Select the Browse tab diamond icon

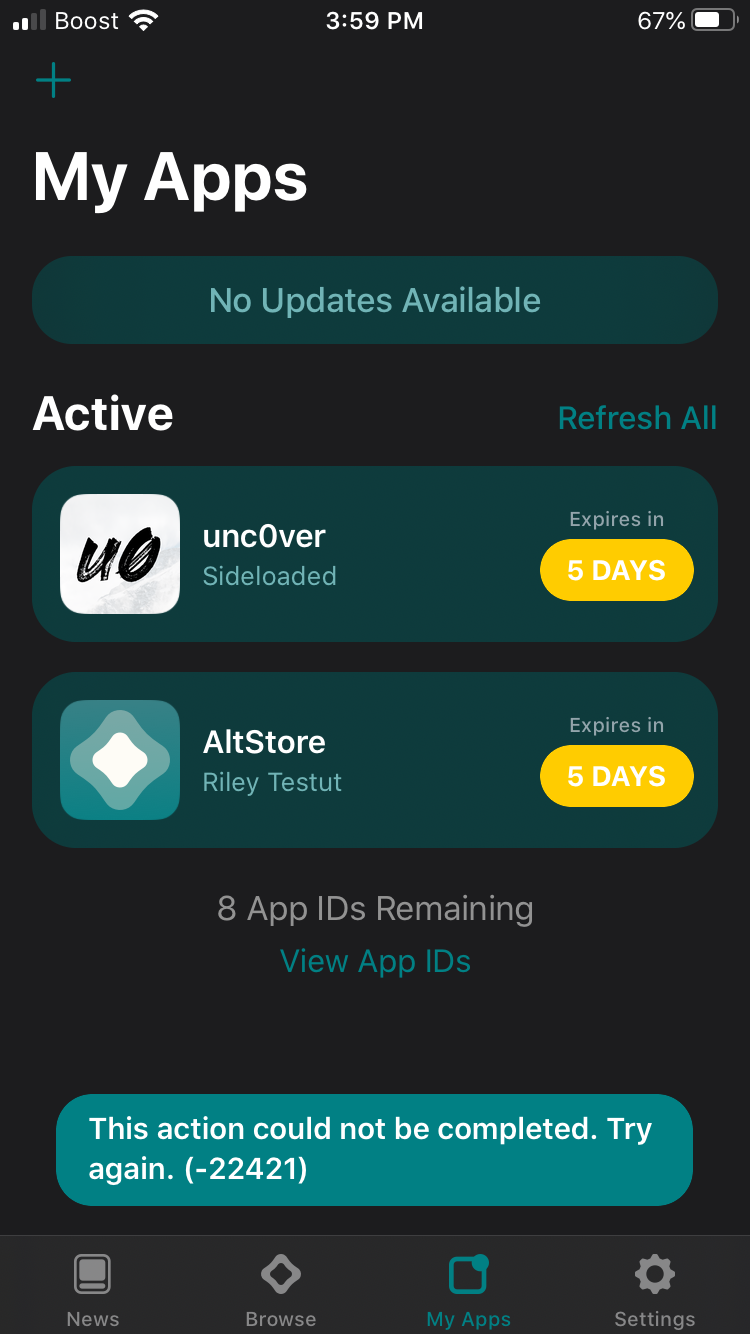[280, 1274]
